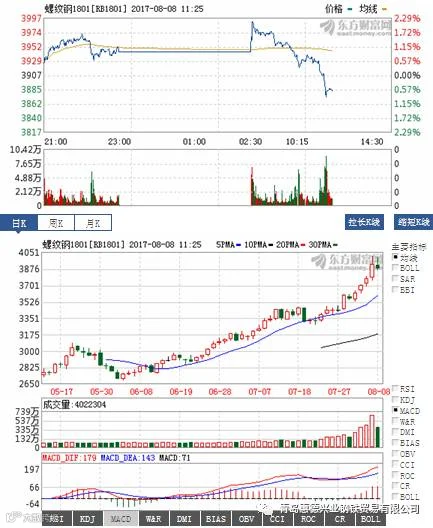Select the BBI main indicator option

click(x=404, y=290)
